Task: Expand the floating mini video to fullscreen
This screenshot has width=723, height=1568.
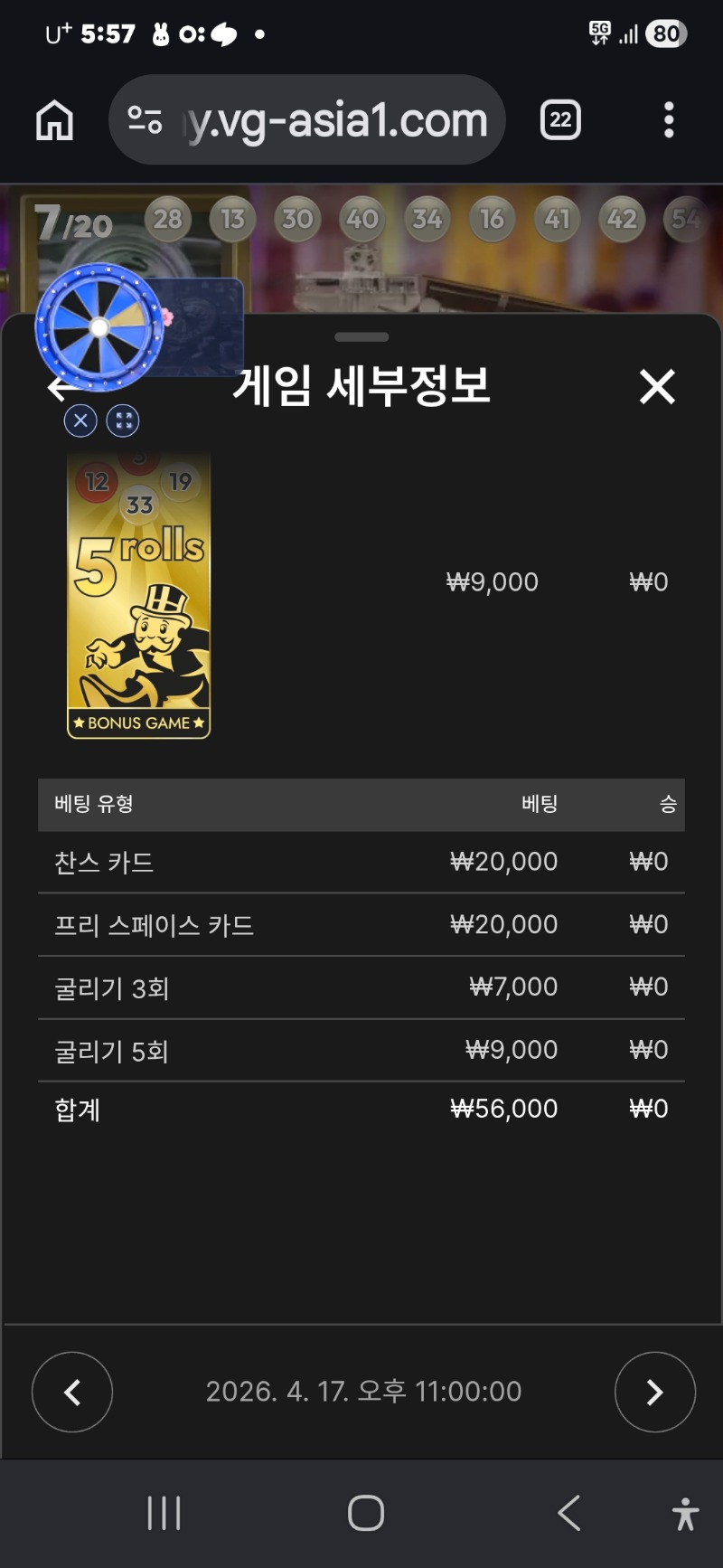Action: (124, 420)
